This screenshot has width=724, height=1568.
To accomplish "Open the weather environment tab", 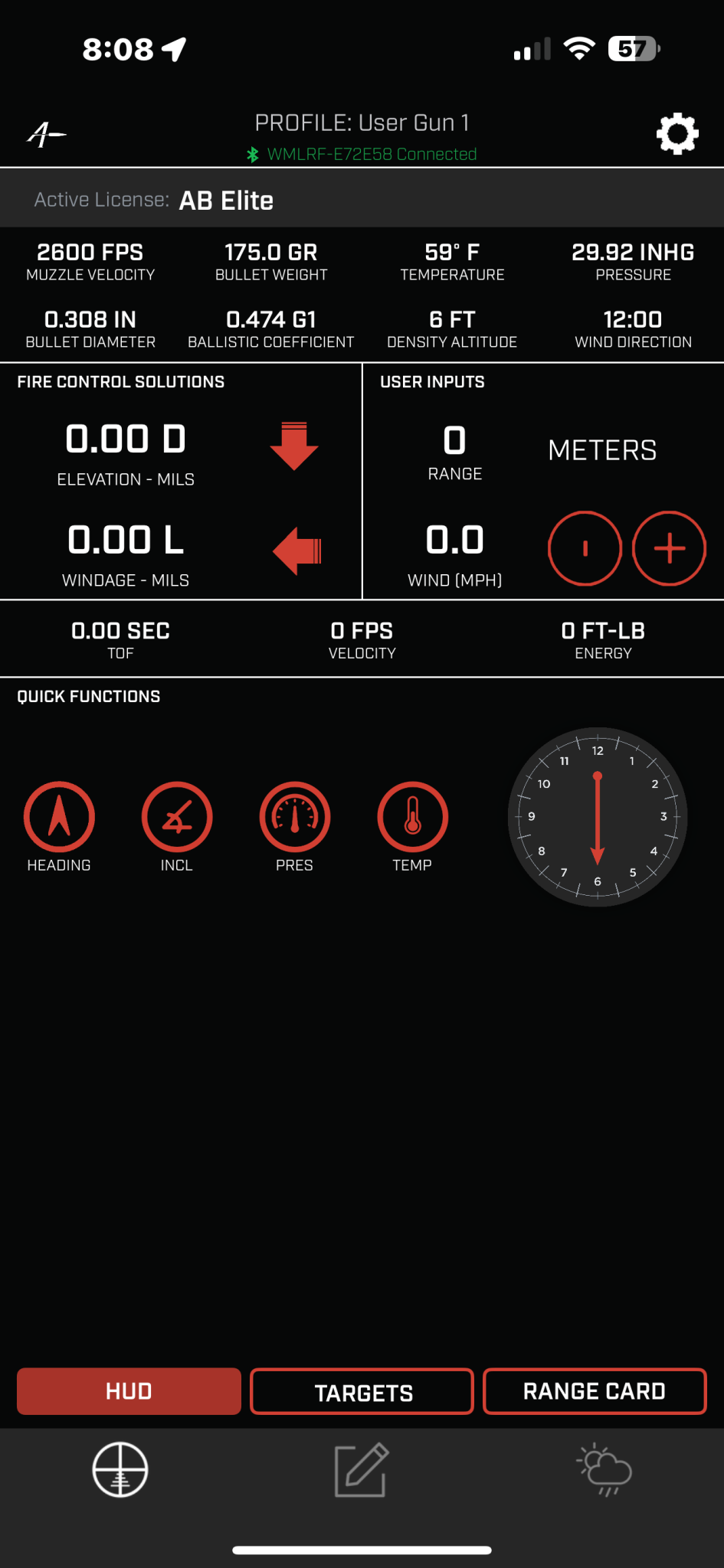I will pyautogui.click(x=604, y=1469).
